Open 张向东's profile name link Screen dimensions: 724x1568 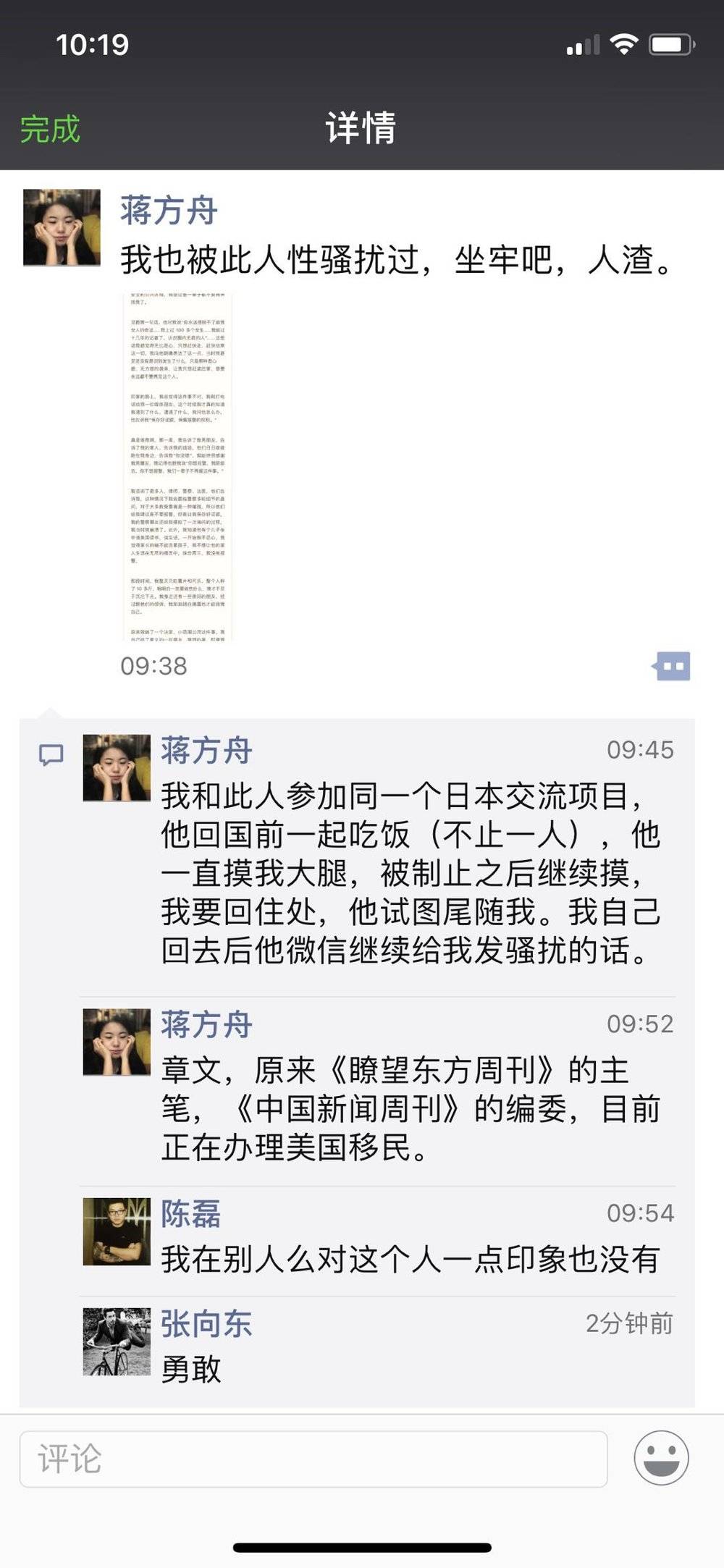point(206,1324)
